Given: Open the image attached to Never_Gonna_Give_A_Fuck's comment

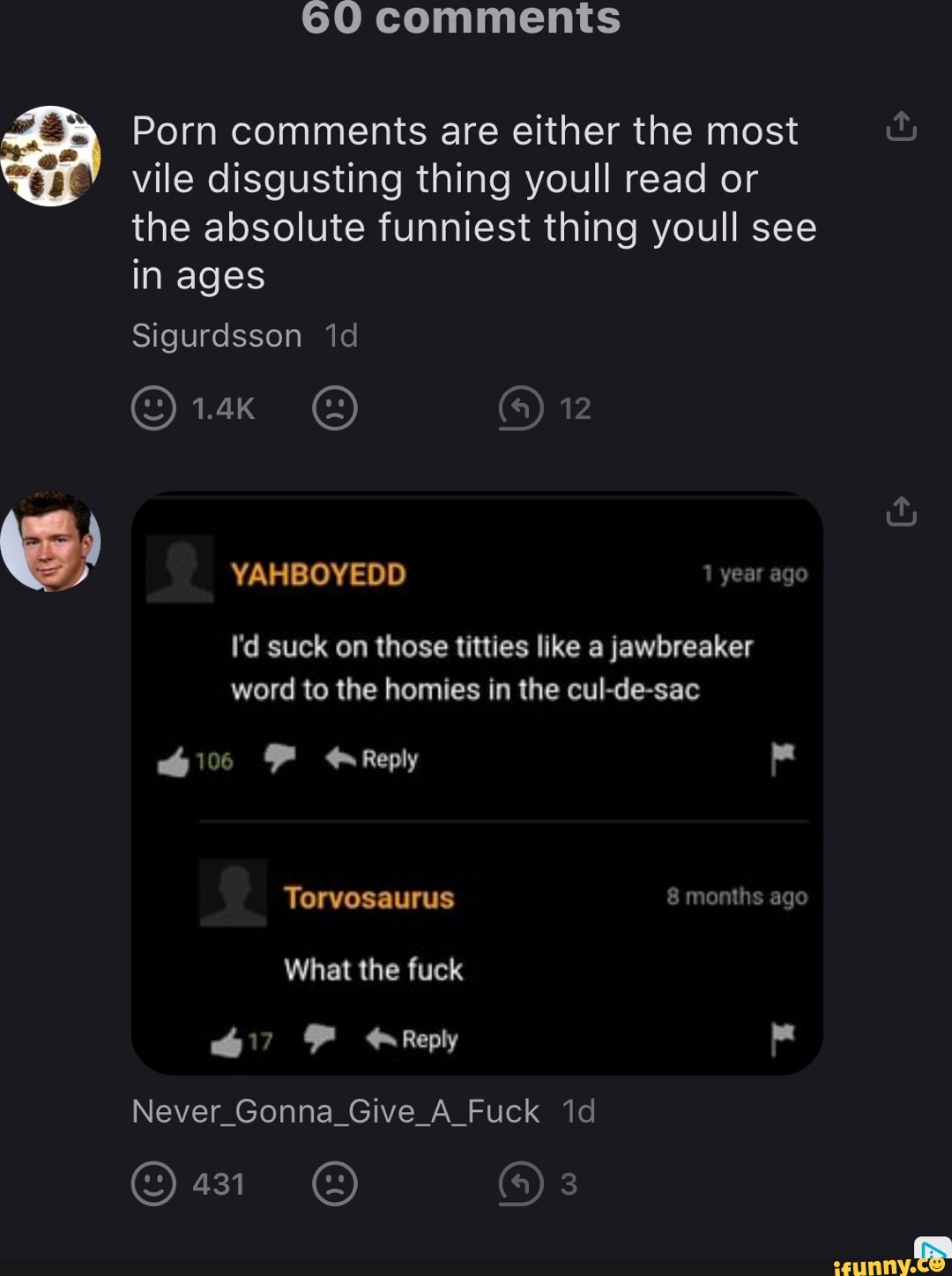Looking at the screenshot, I should [x=477, y=783].
